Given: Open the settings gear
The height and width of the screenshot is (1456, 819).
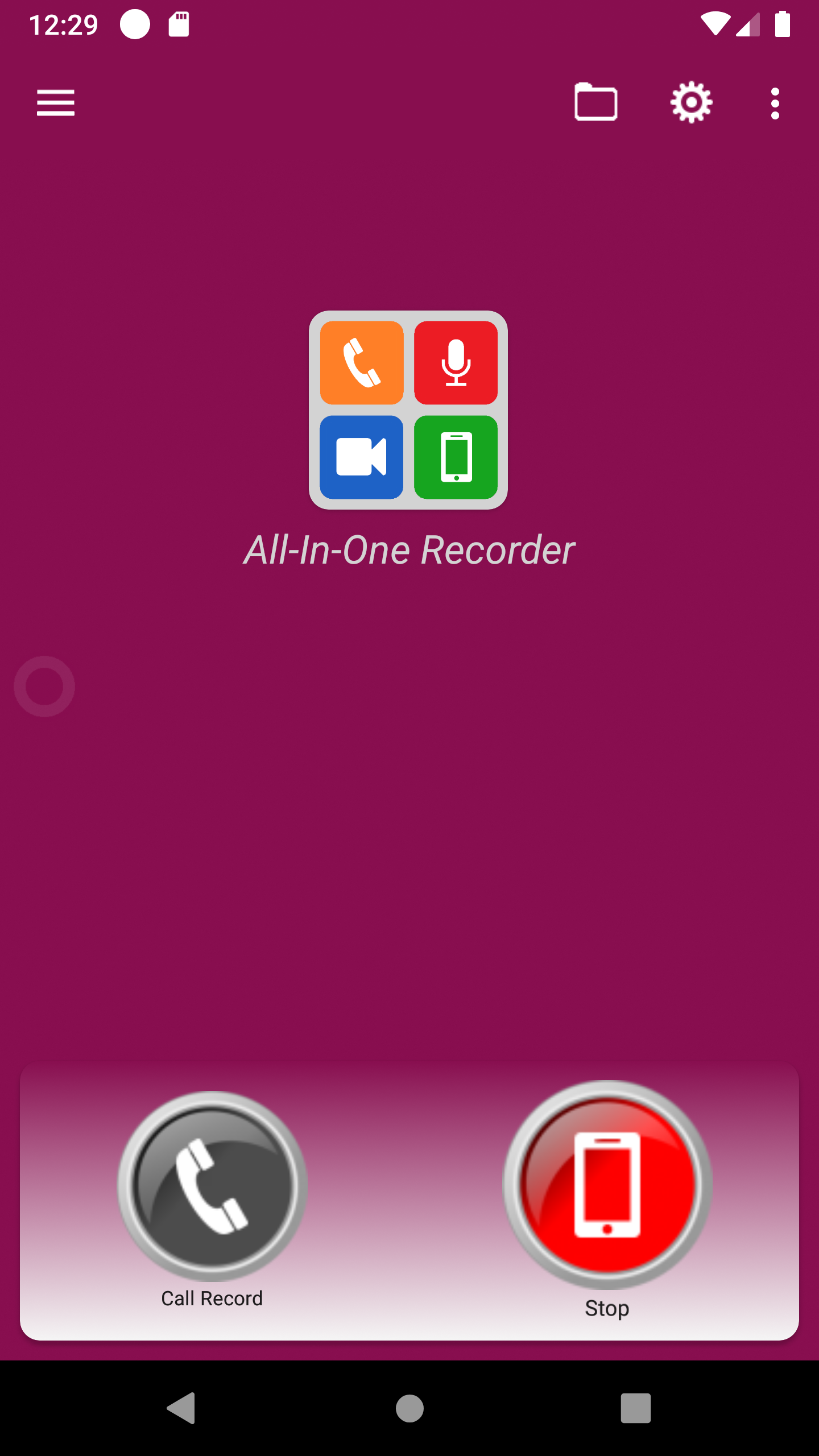Looking at the screenshot, I should point(691,103).
